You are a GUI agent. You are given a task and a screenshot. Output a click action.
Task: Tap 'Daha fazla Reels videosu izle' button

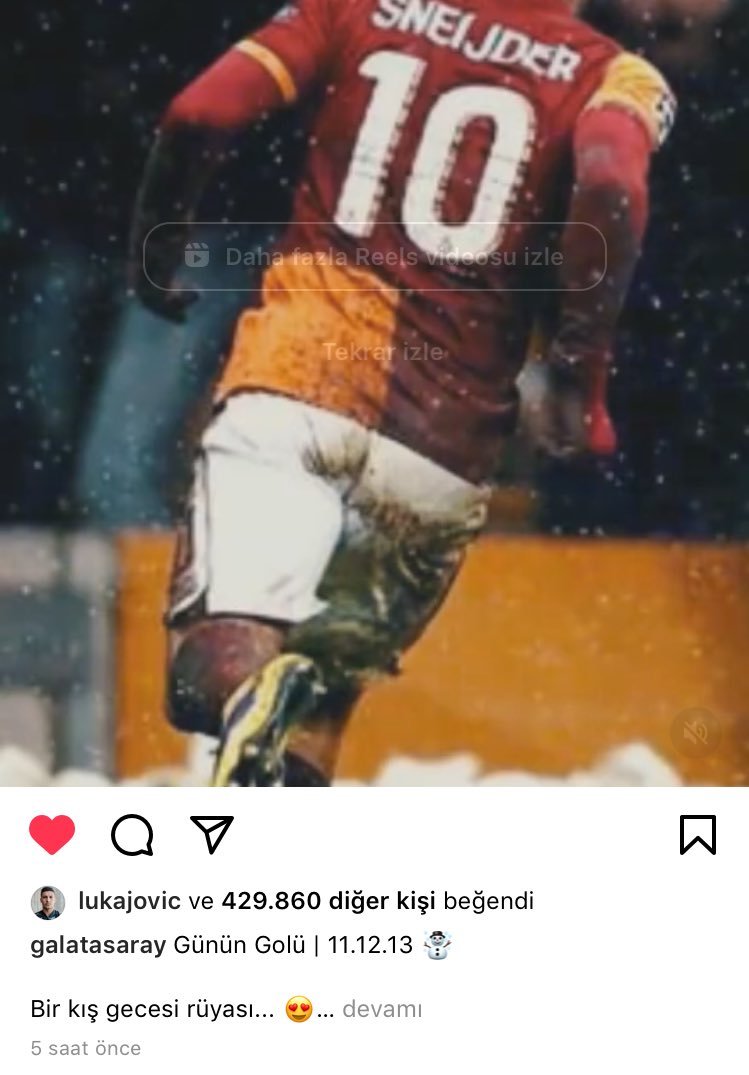tap(374, 257)
